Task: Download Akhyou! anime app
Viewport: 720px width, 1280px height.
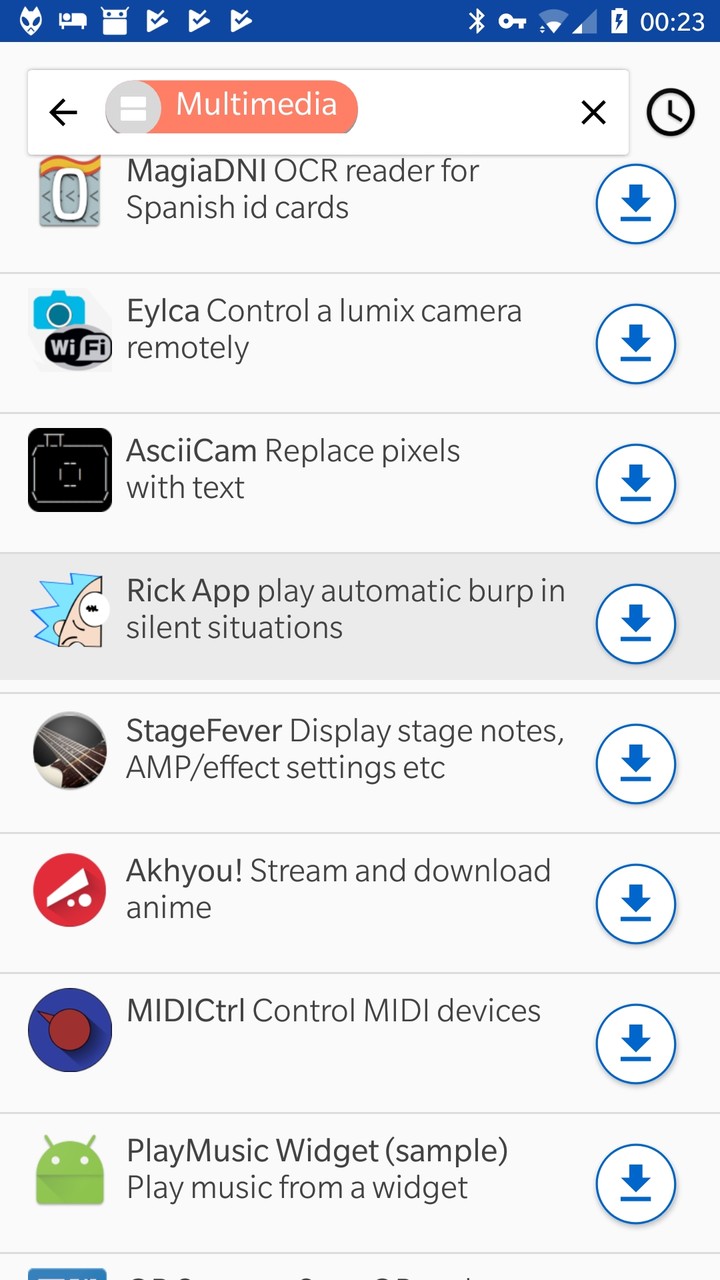Action: [636, 903]
